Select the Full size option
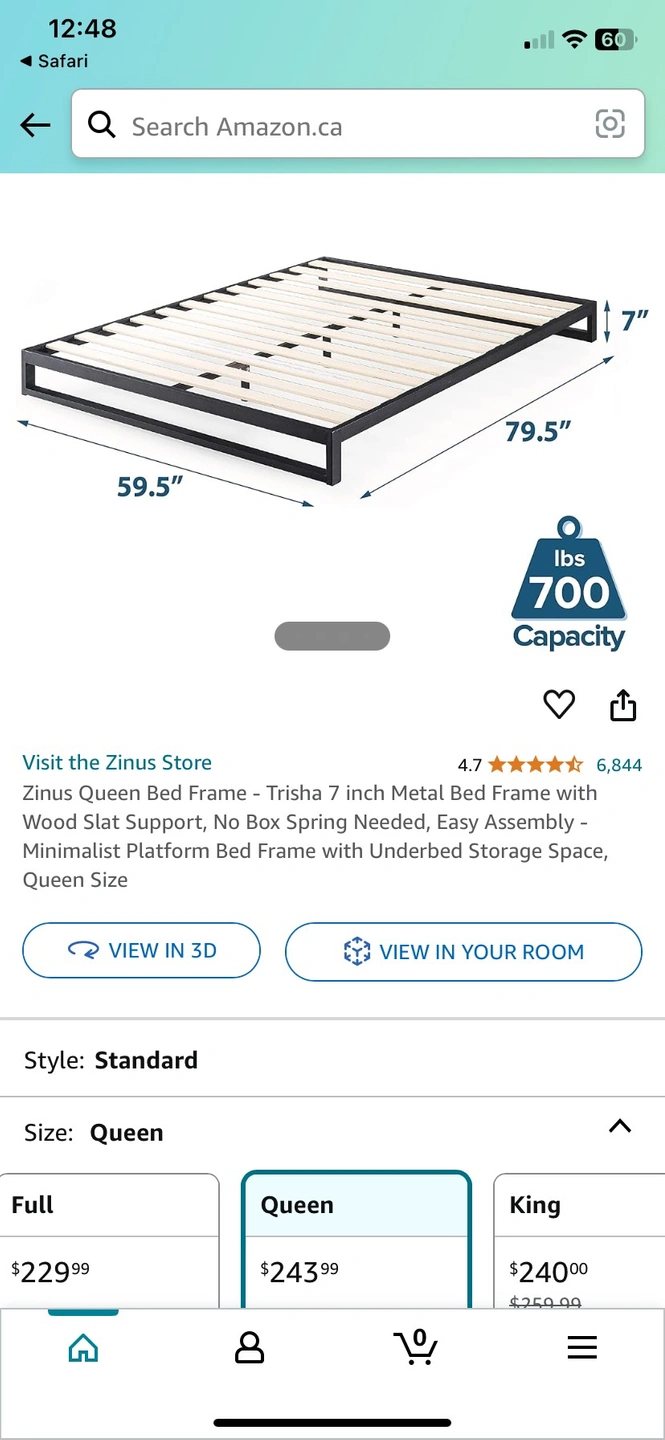Screen dimensions: 665x1440 109,1240
